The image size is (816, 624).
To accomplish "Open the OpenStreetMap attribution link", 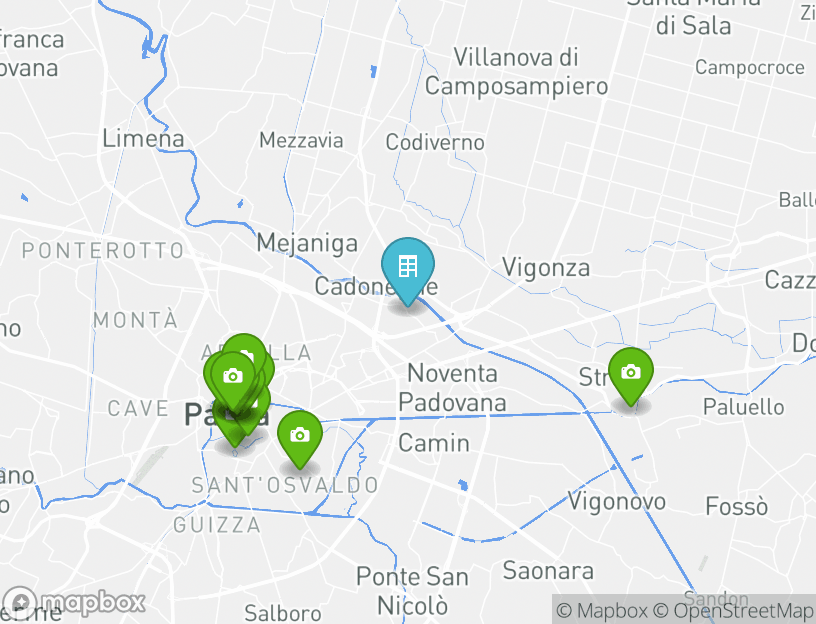I will (733, 610).
